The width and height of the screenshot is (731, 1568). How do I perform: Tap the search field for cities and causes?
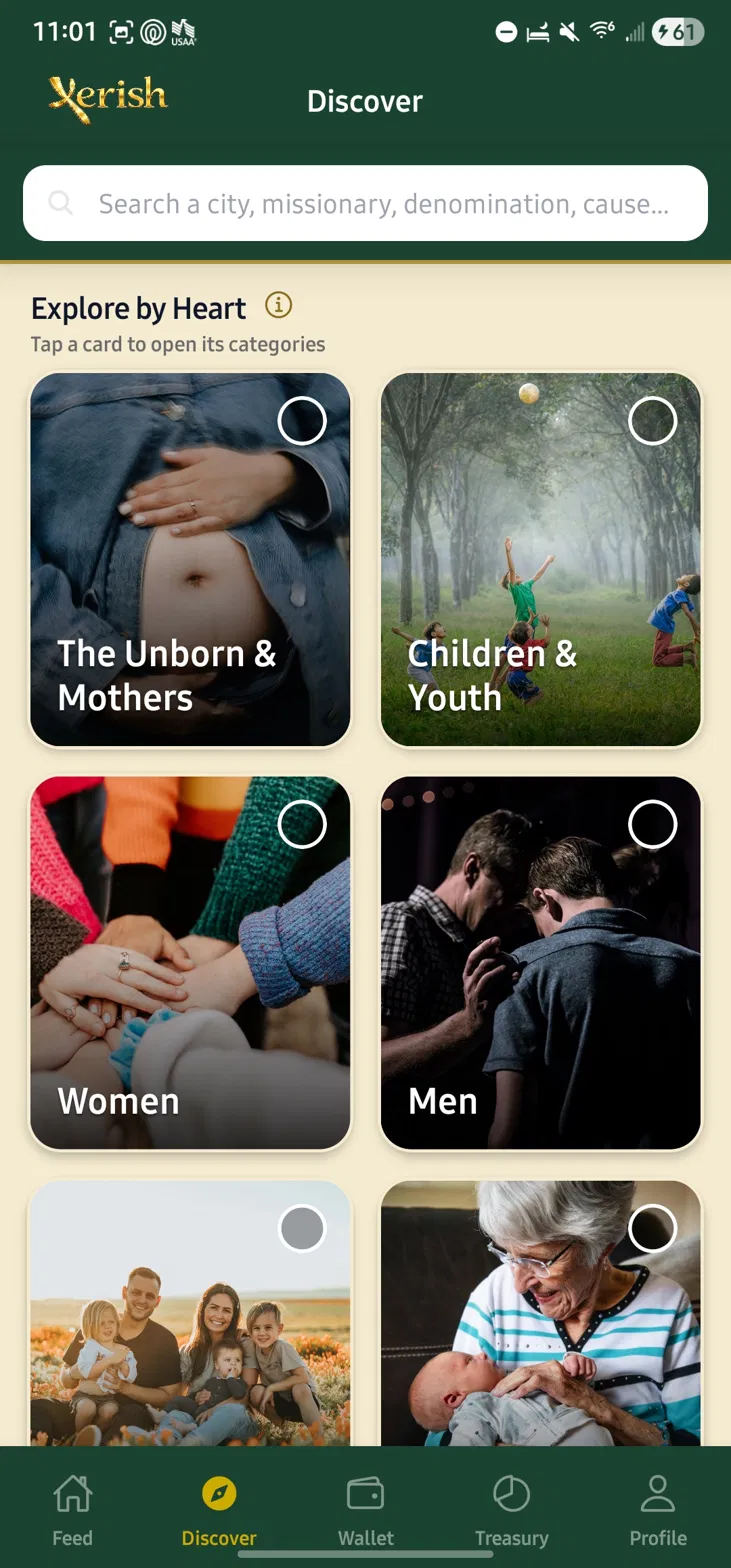(x=365, y=203)
